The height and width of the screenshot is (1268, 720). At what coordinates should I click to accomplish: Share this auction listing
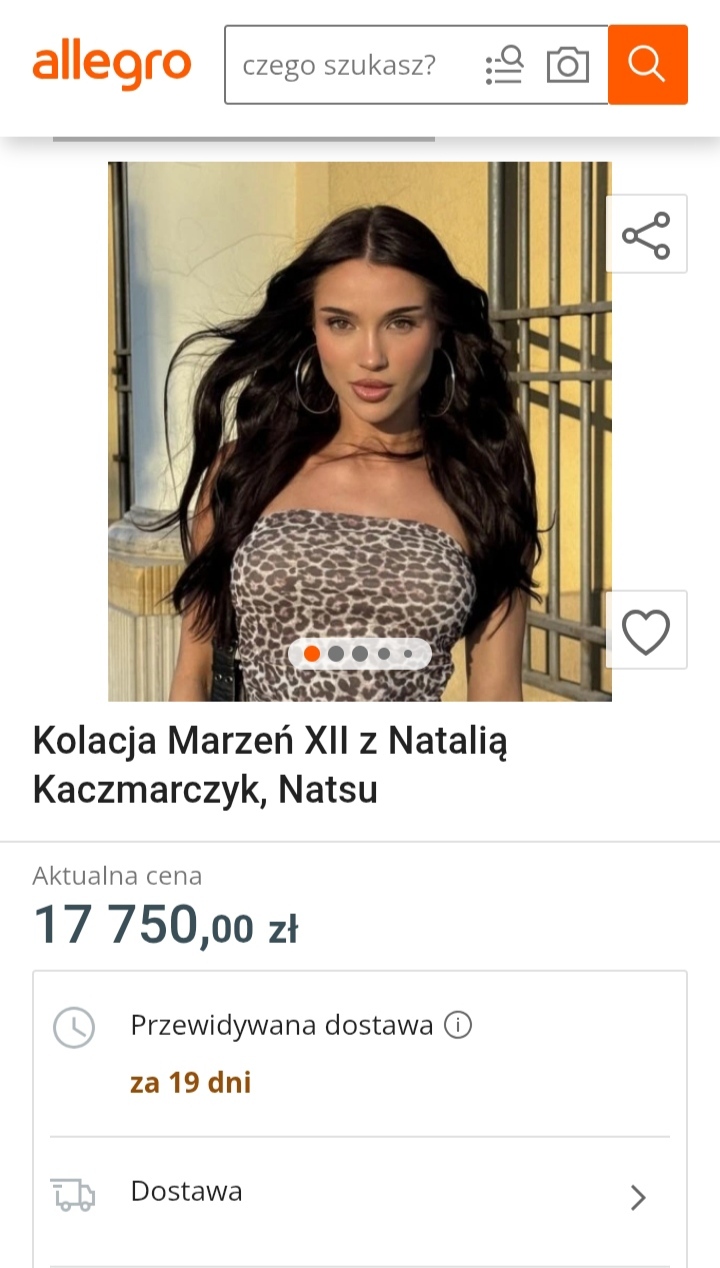(x=646, y=235)
